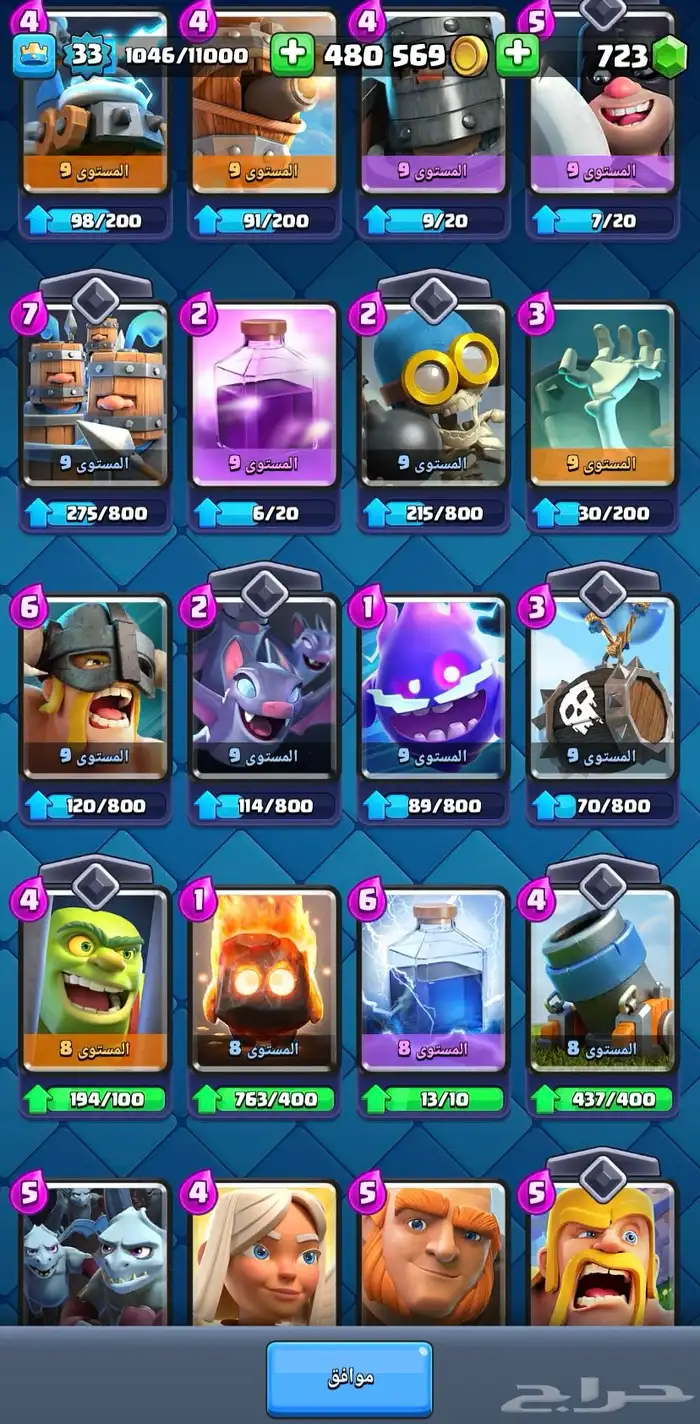Select the Giant card

click(434, 1255)
